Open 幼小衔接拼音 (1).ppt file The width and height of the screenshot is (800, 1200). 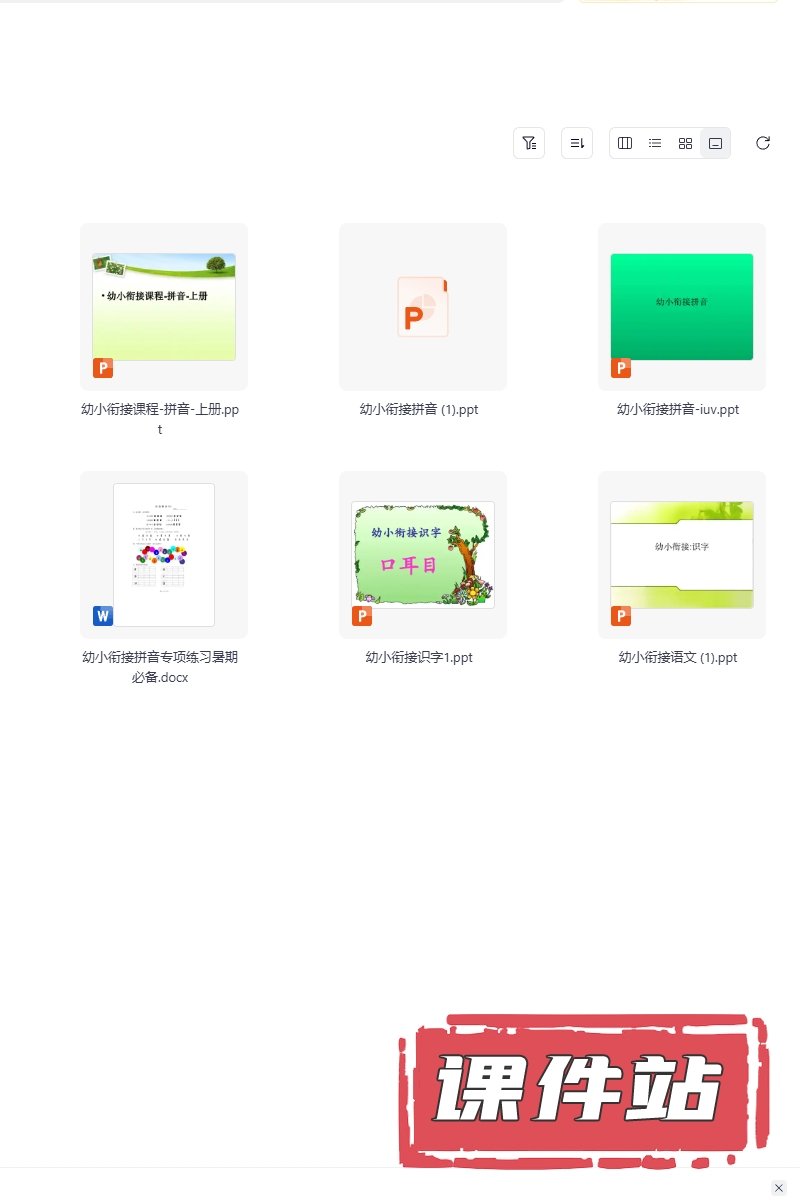pos(423,307)
